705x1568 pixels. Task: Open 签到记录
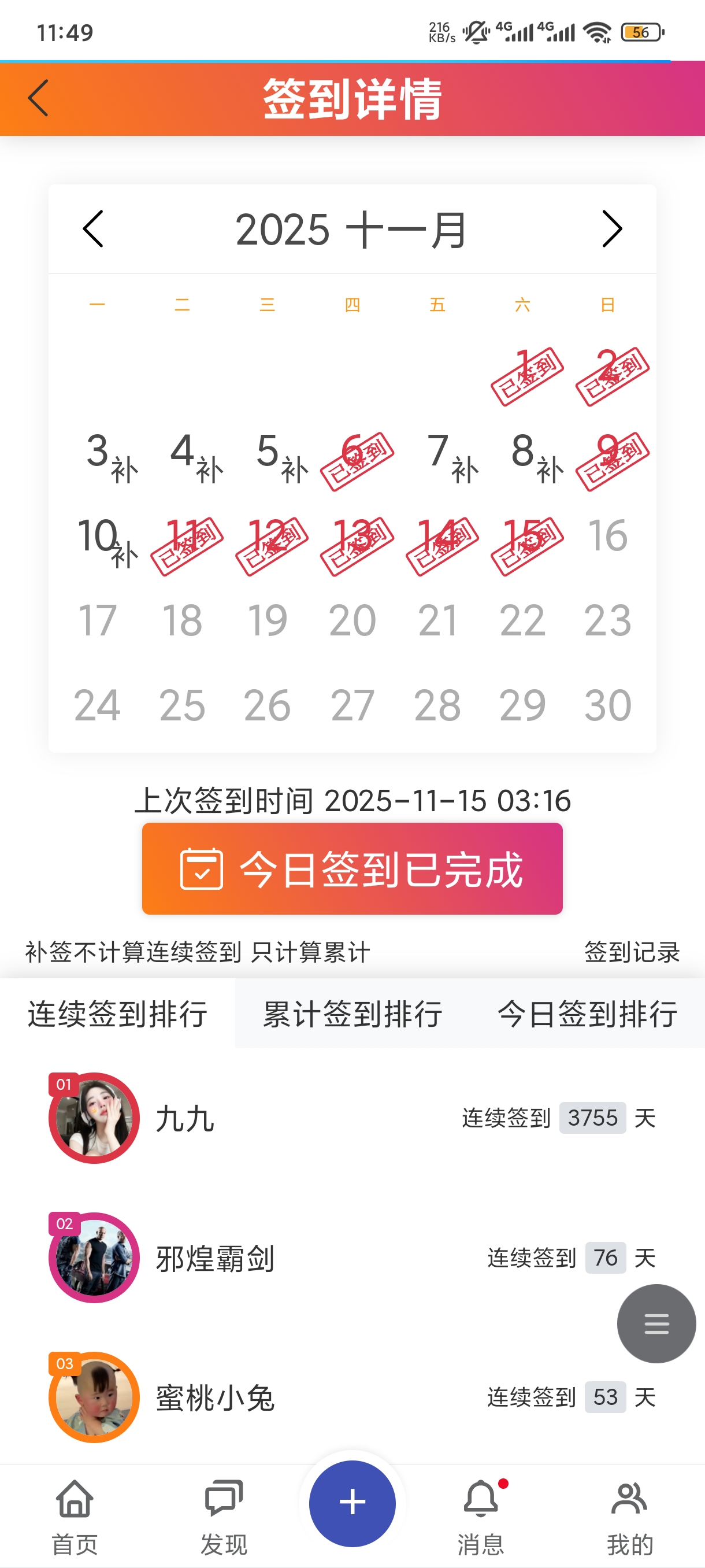point(632,952)
